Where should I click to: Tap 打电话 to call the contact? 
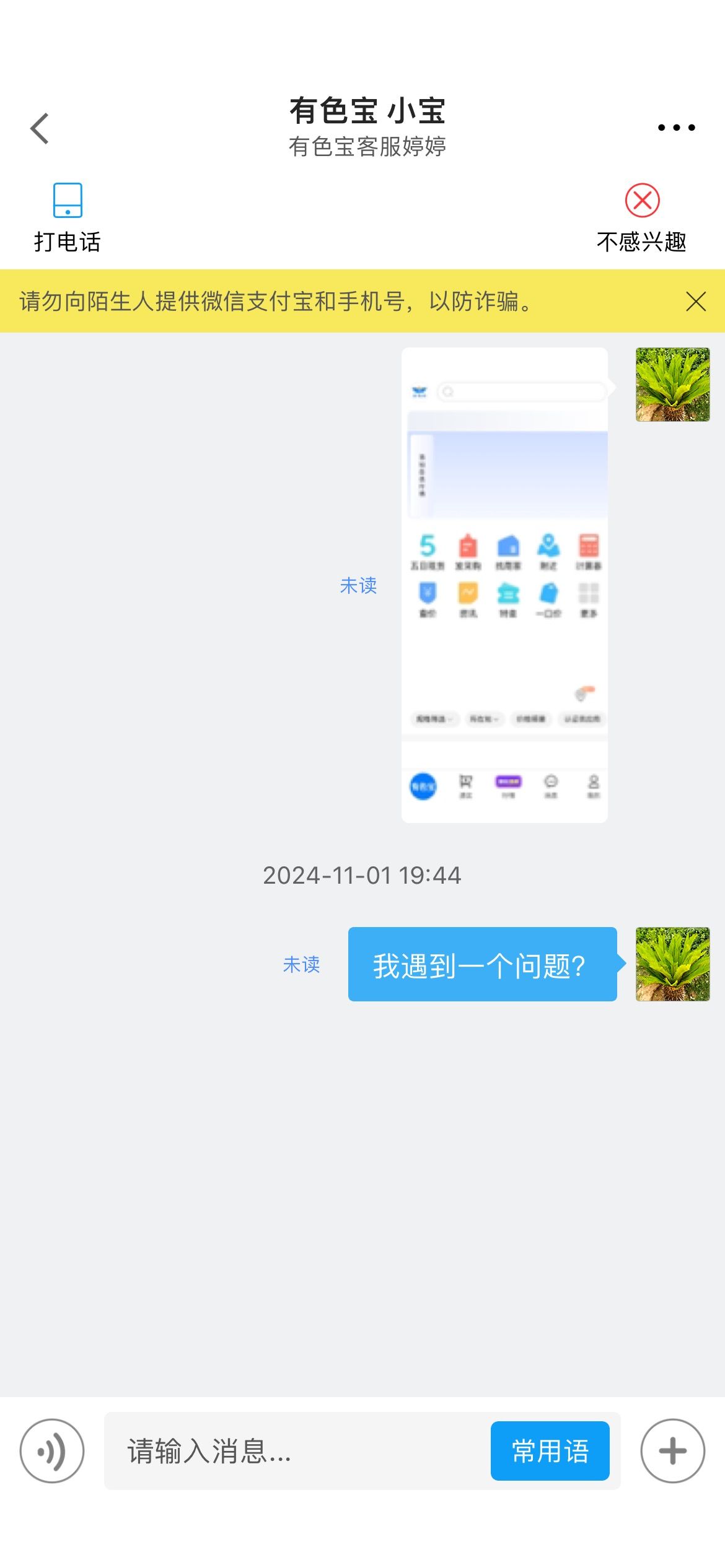(68, 218)
